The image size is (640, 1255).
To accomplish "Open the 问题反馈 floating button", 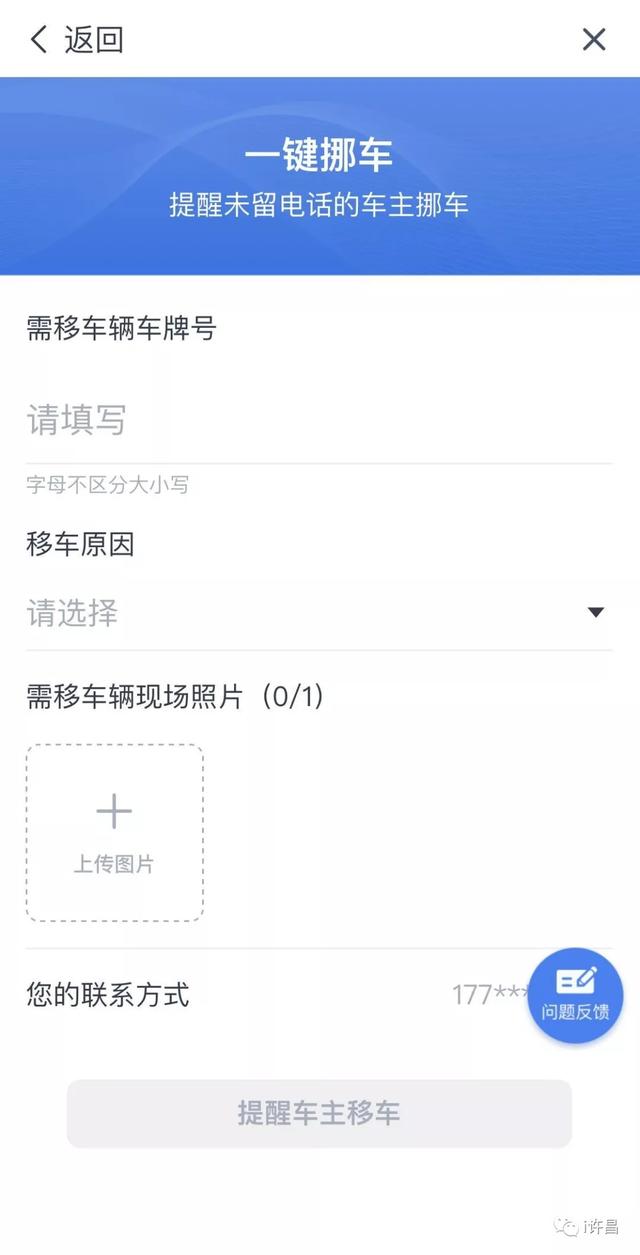I will point(576,995).
